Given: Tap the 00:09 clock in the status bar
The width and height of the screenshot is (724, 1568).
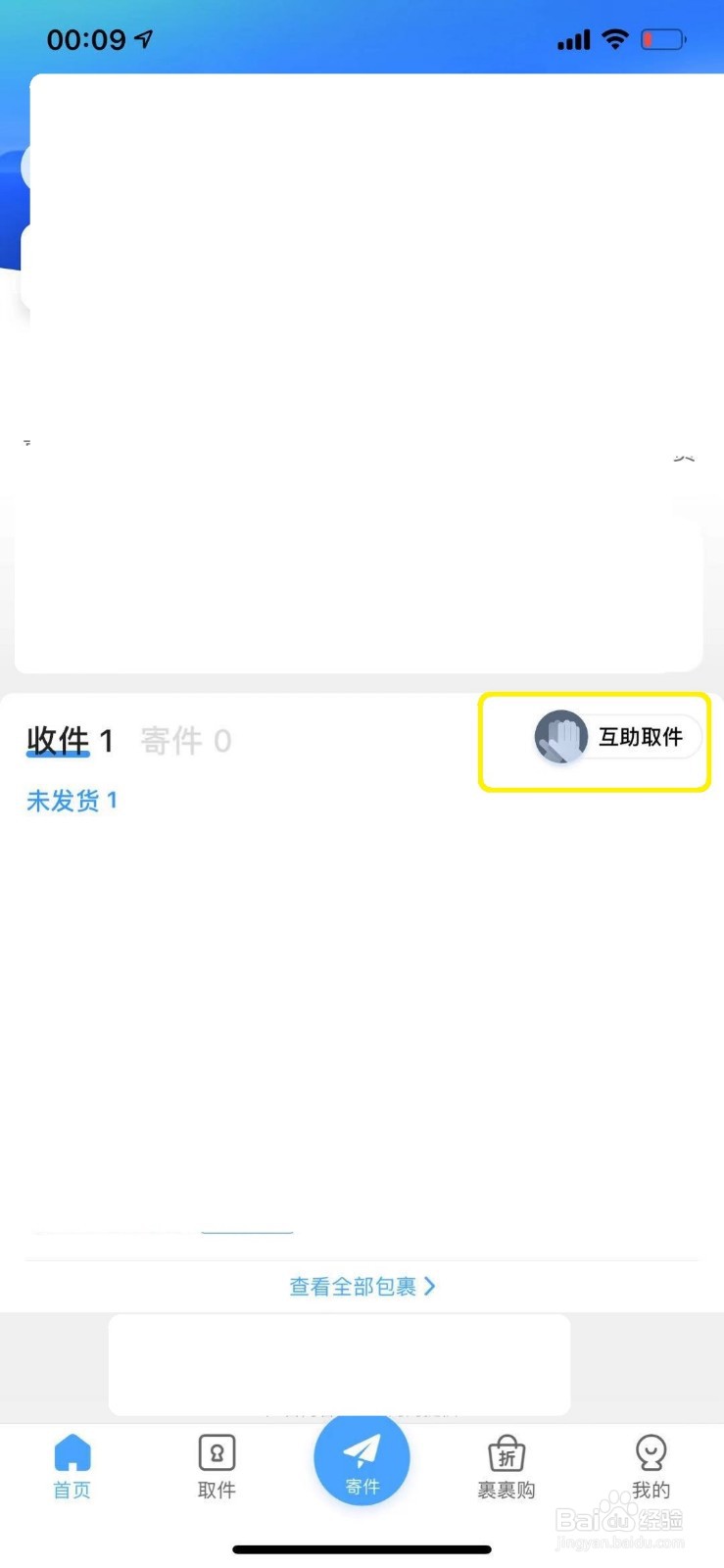Looking at the screenshot, I should click(88, 39).
